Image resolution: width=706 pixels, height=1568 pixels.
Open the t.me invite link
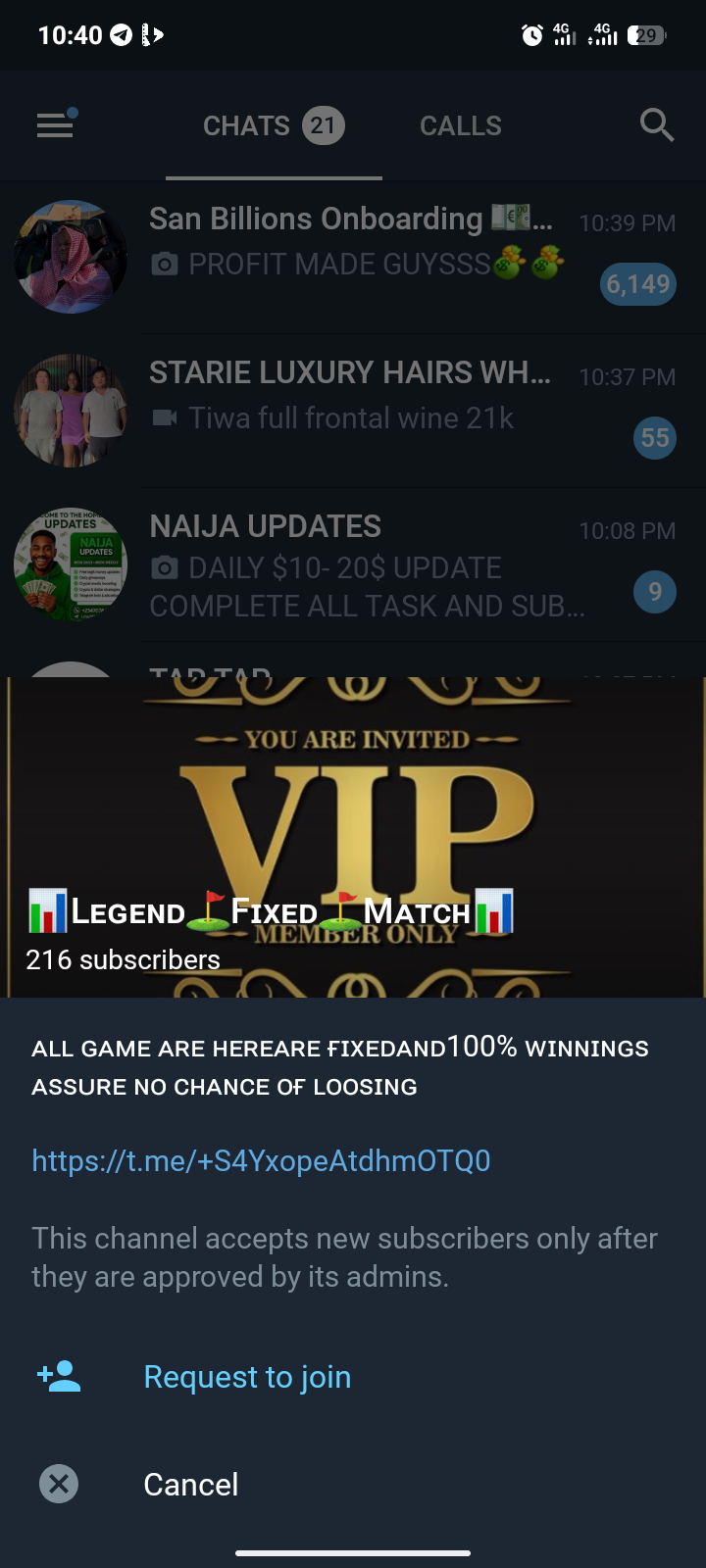(x=261, y=1161)
